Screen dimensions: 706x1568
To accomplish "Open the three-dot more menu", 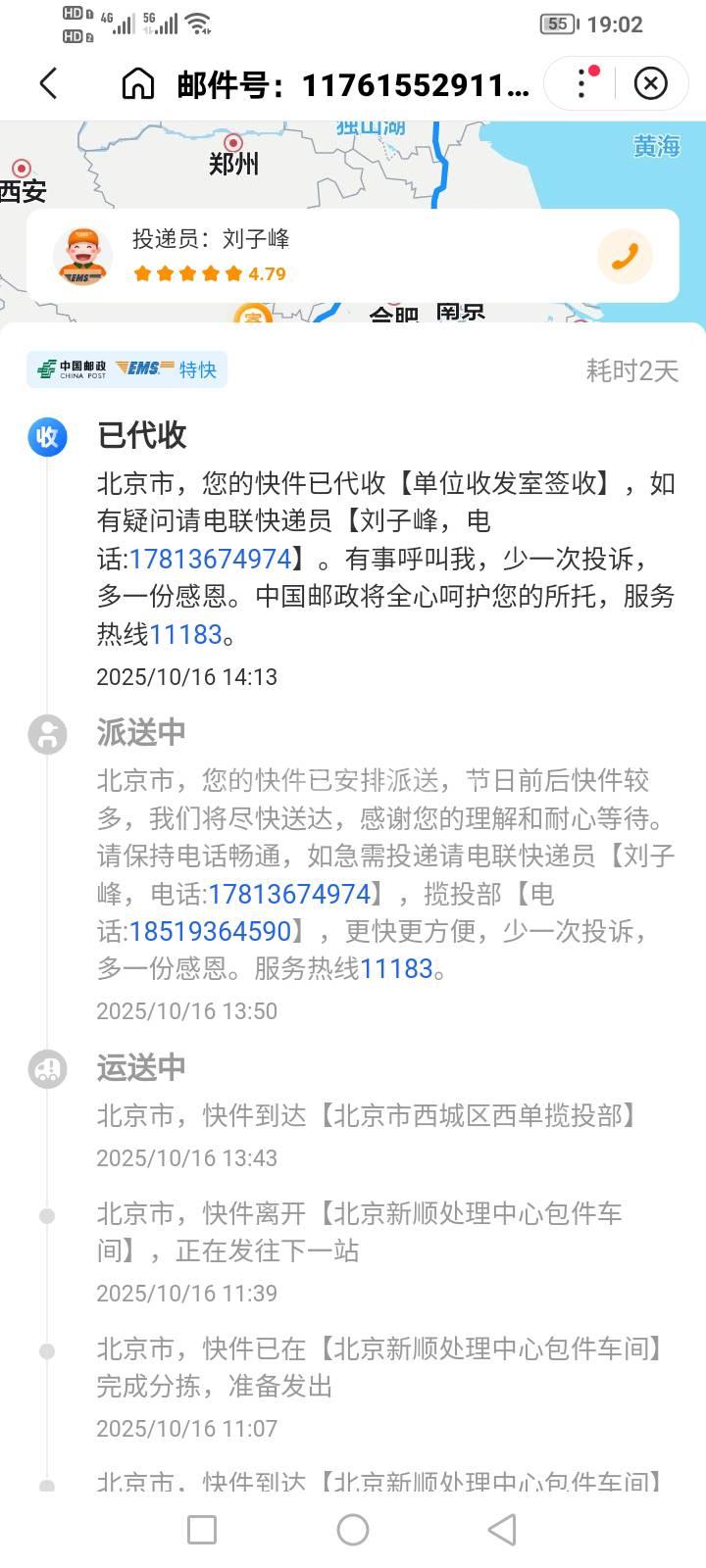I will pos(581,84).
